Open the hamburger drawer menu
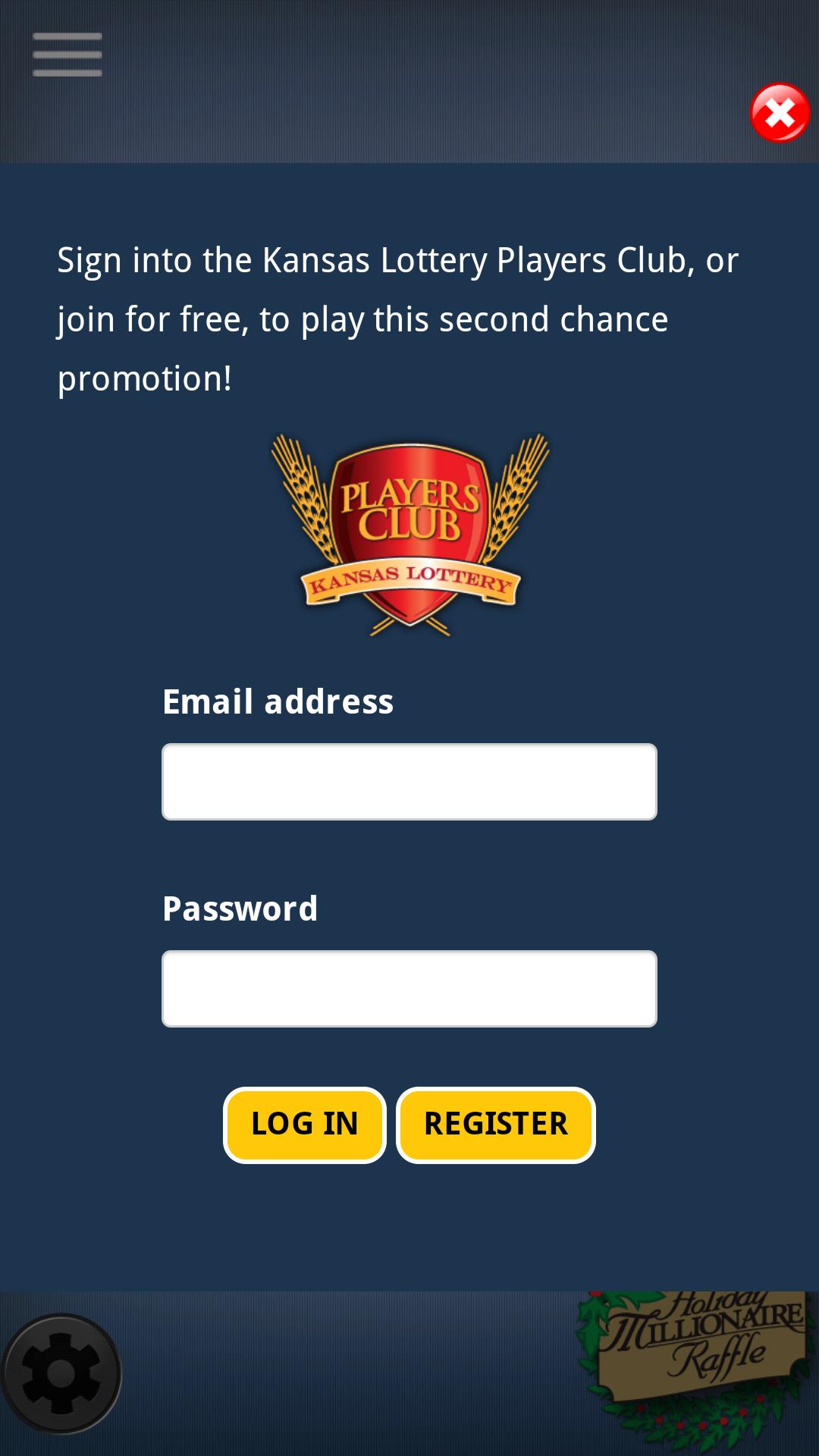This screenshot has height=1456, width=819. [67, 55]
